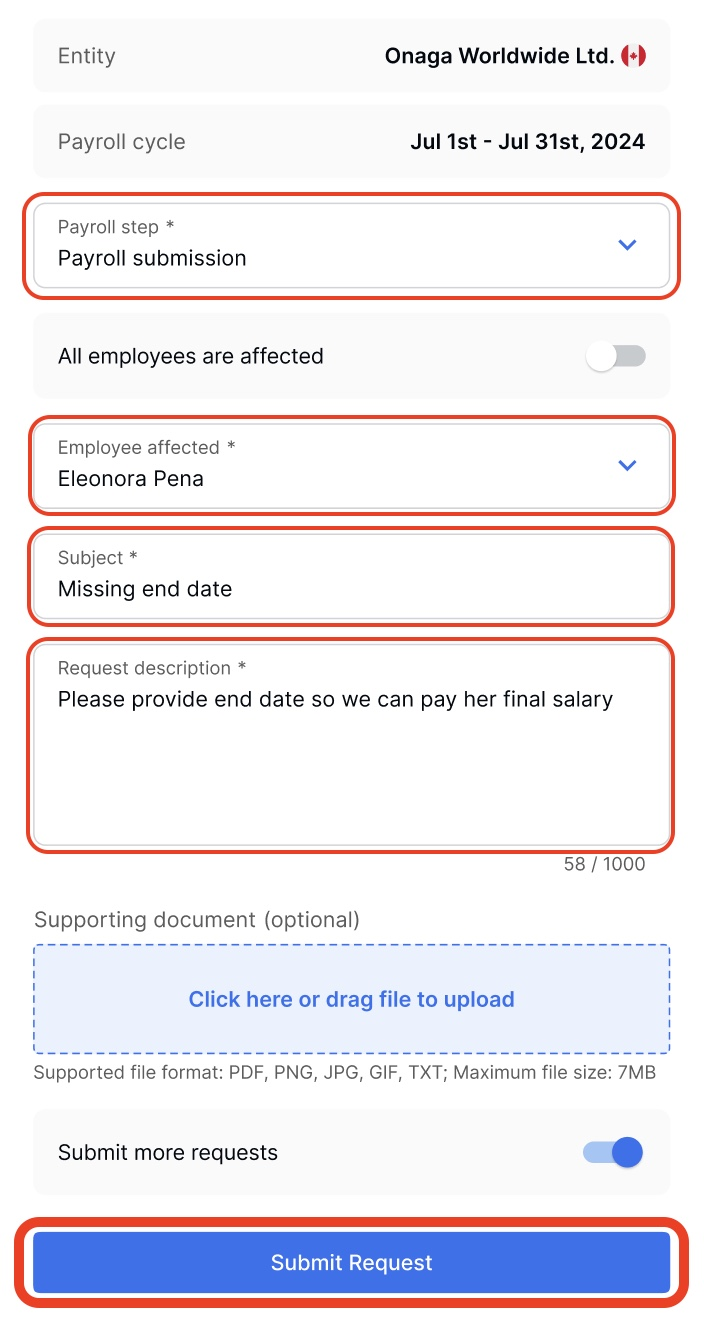Focus the Request description text area

[x=350, y=760]
